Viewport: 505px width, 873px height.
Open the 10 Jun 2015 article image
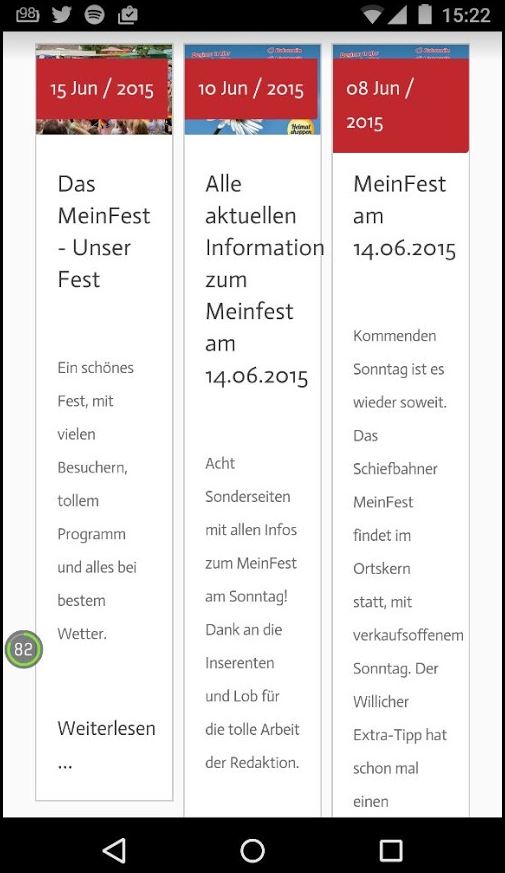[252, 89]
